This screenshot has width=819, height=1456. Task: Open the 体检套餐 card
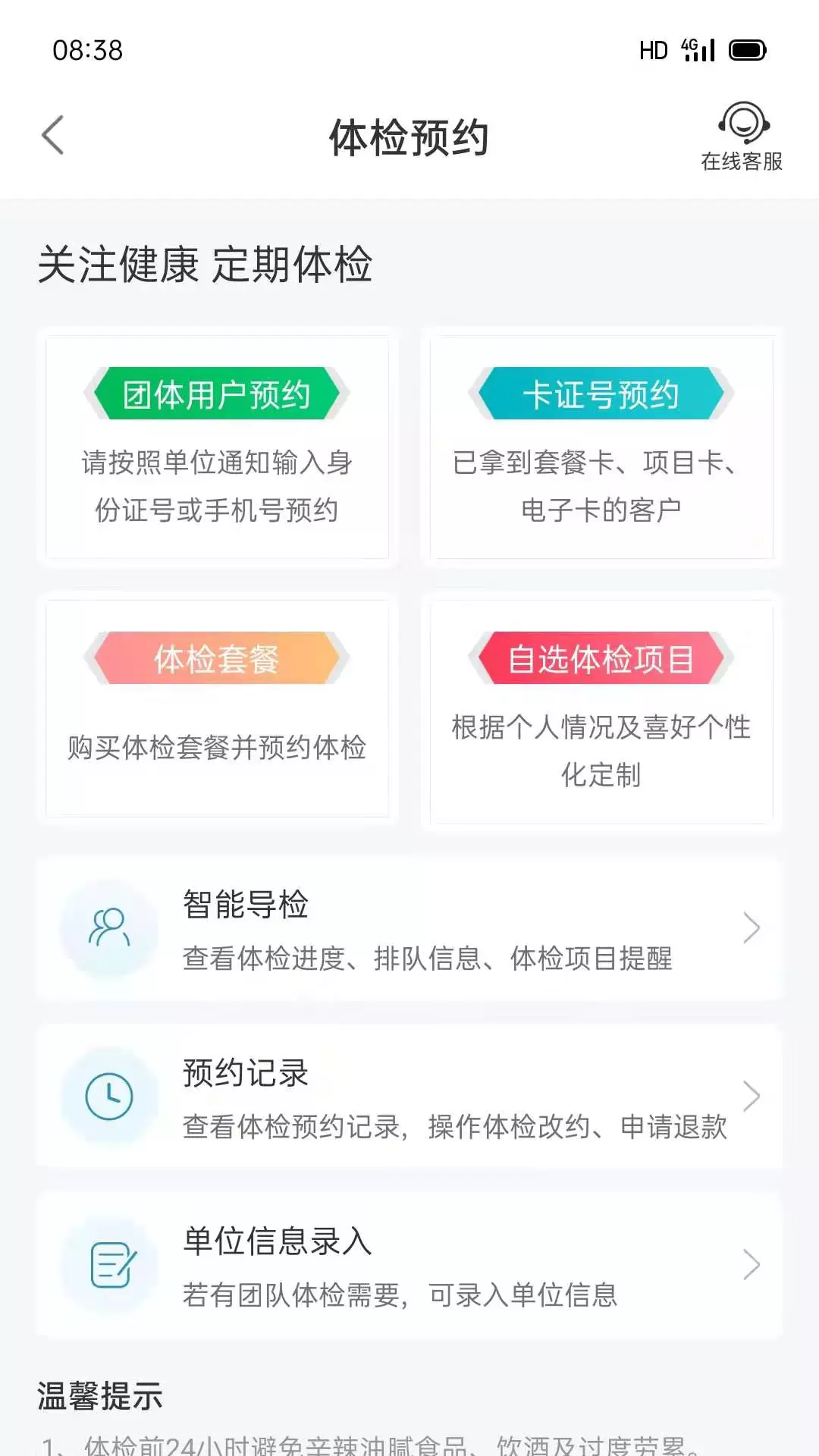pyautogui.click(x=217, y=708)
